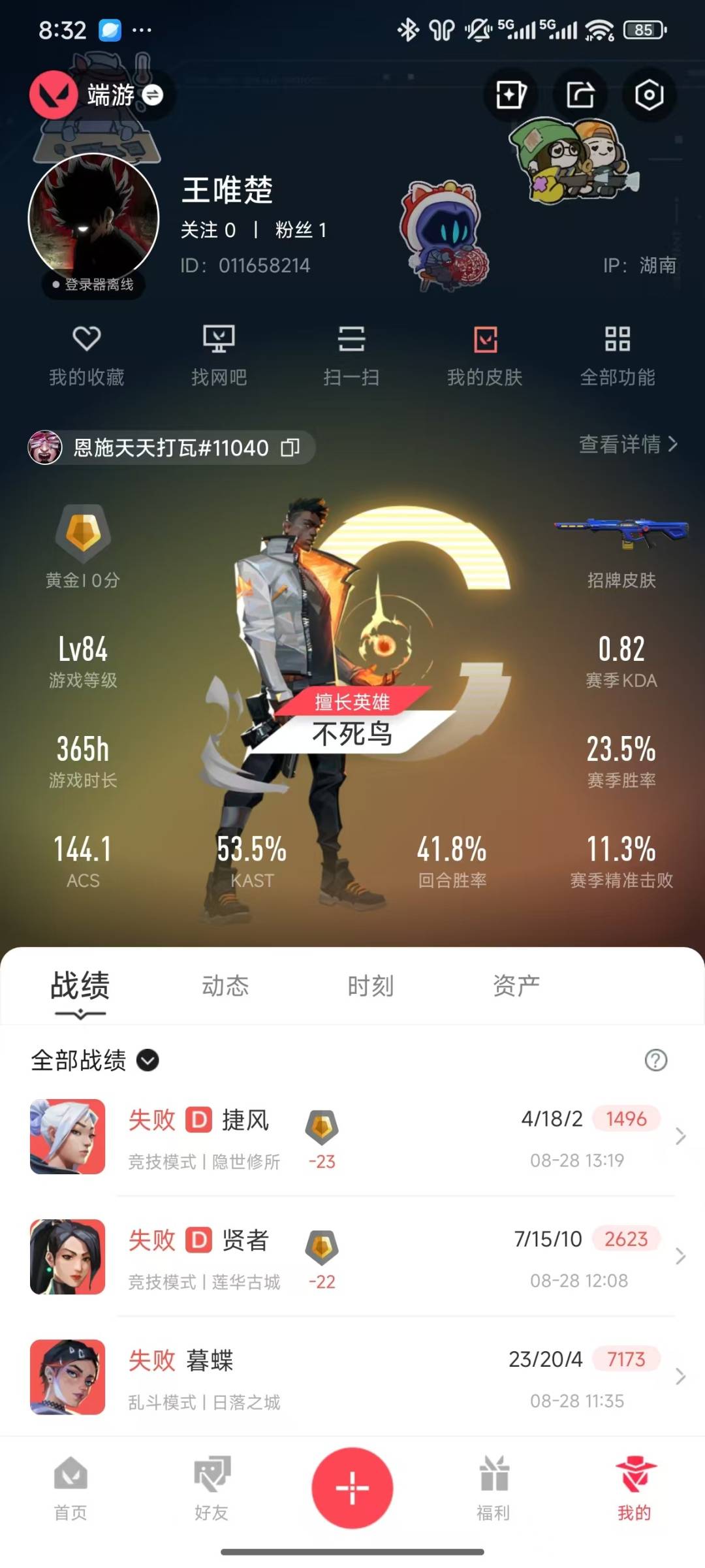Tap the red plus create button

click(352, 1488)
